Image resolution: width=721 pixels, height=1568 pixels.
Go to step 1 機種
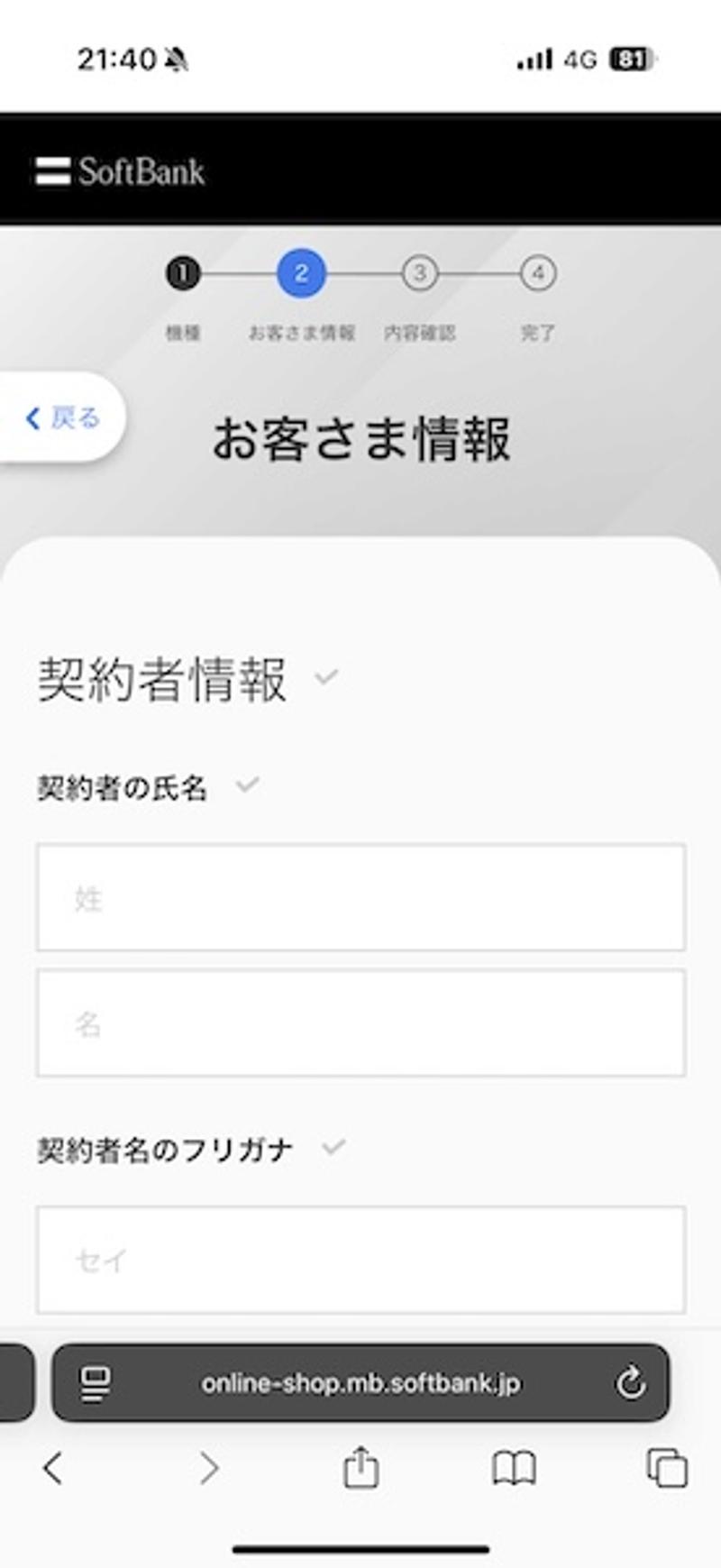click(182, 273)
